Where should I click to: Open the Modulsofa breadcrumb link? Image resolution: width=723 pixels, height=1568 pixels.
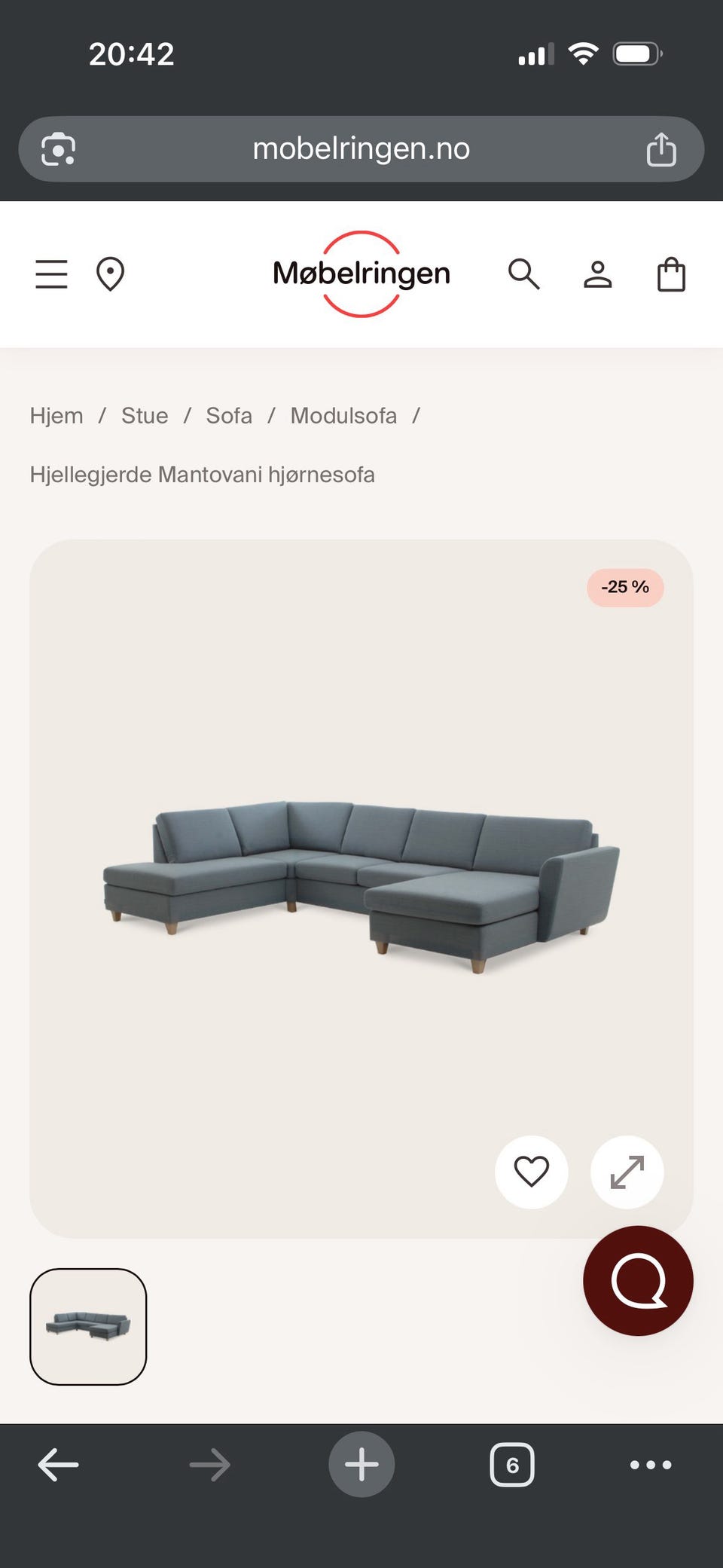(x=343, y=415)
